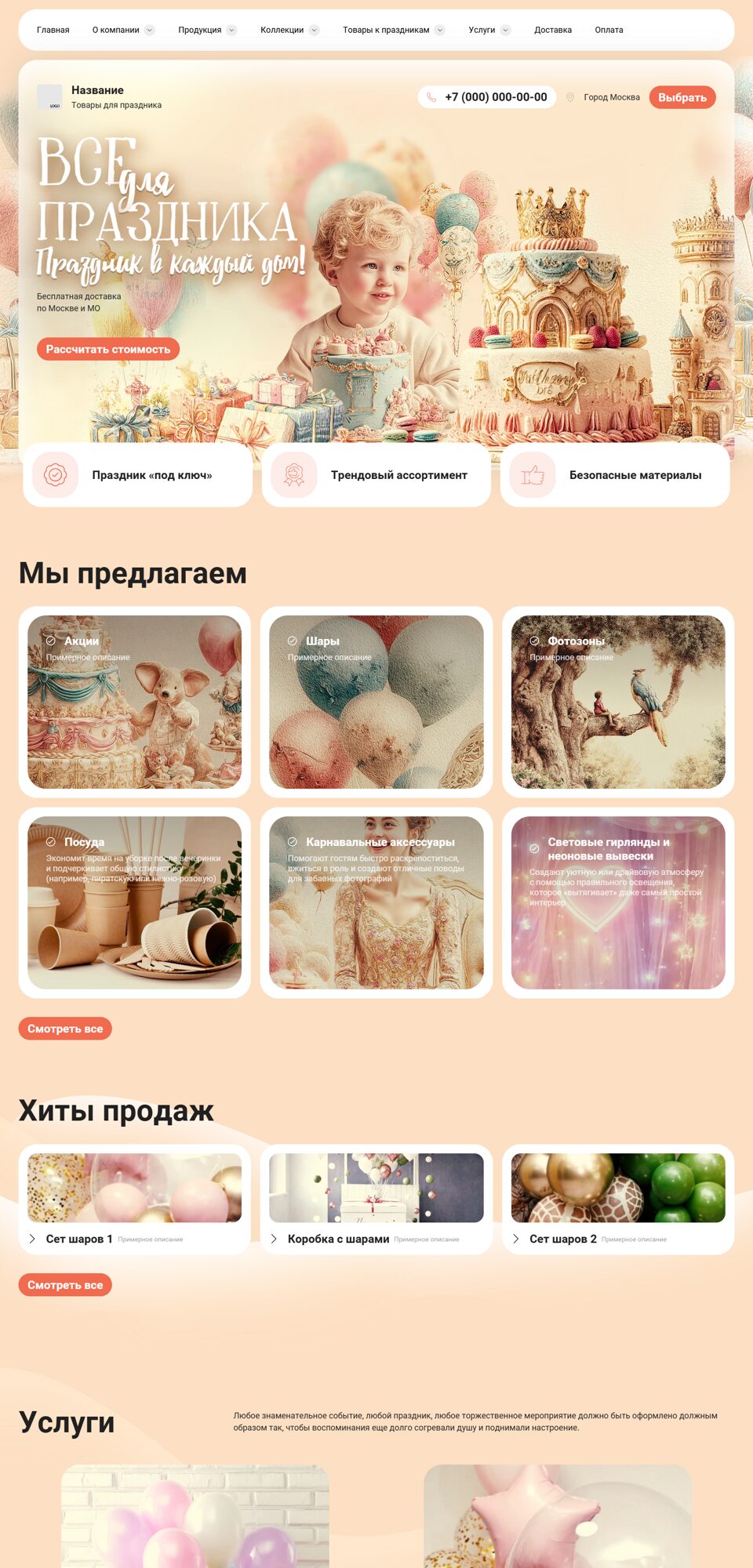Open the Посуда category card
This screenshot has width=753, height=1568.
(134, 902)
